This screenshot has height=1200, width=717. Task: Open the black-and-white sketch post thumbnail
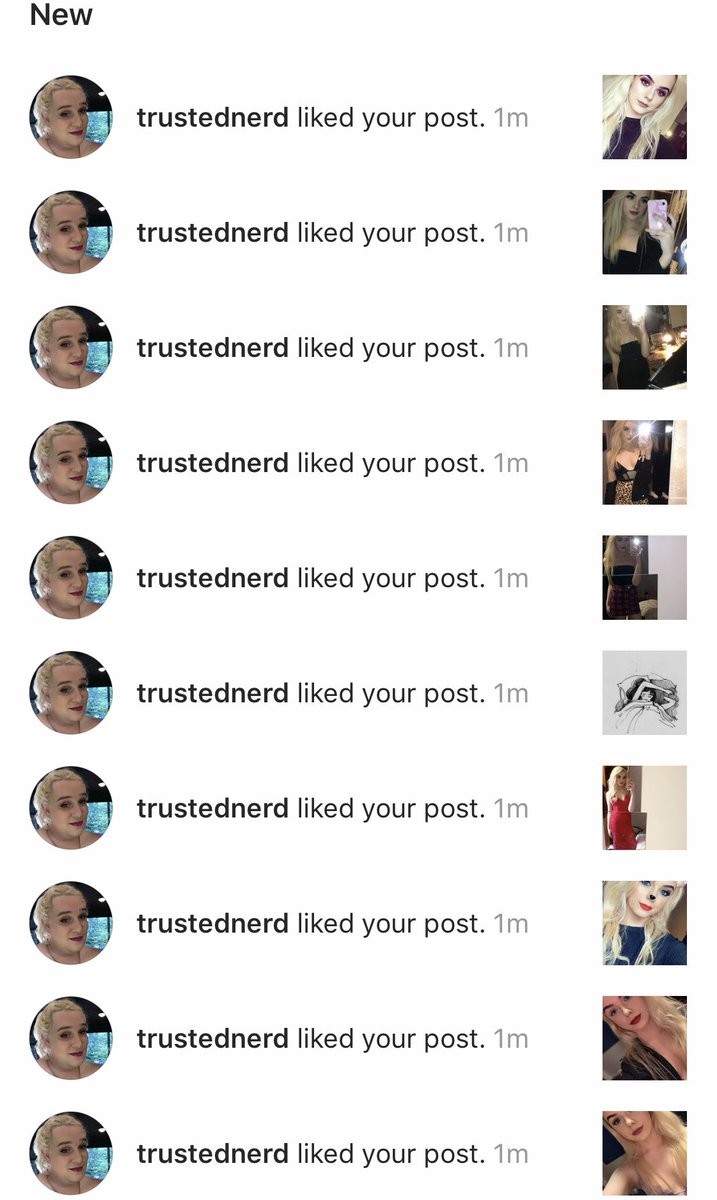click(x=644, y=693)
